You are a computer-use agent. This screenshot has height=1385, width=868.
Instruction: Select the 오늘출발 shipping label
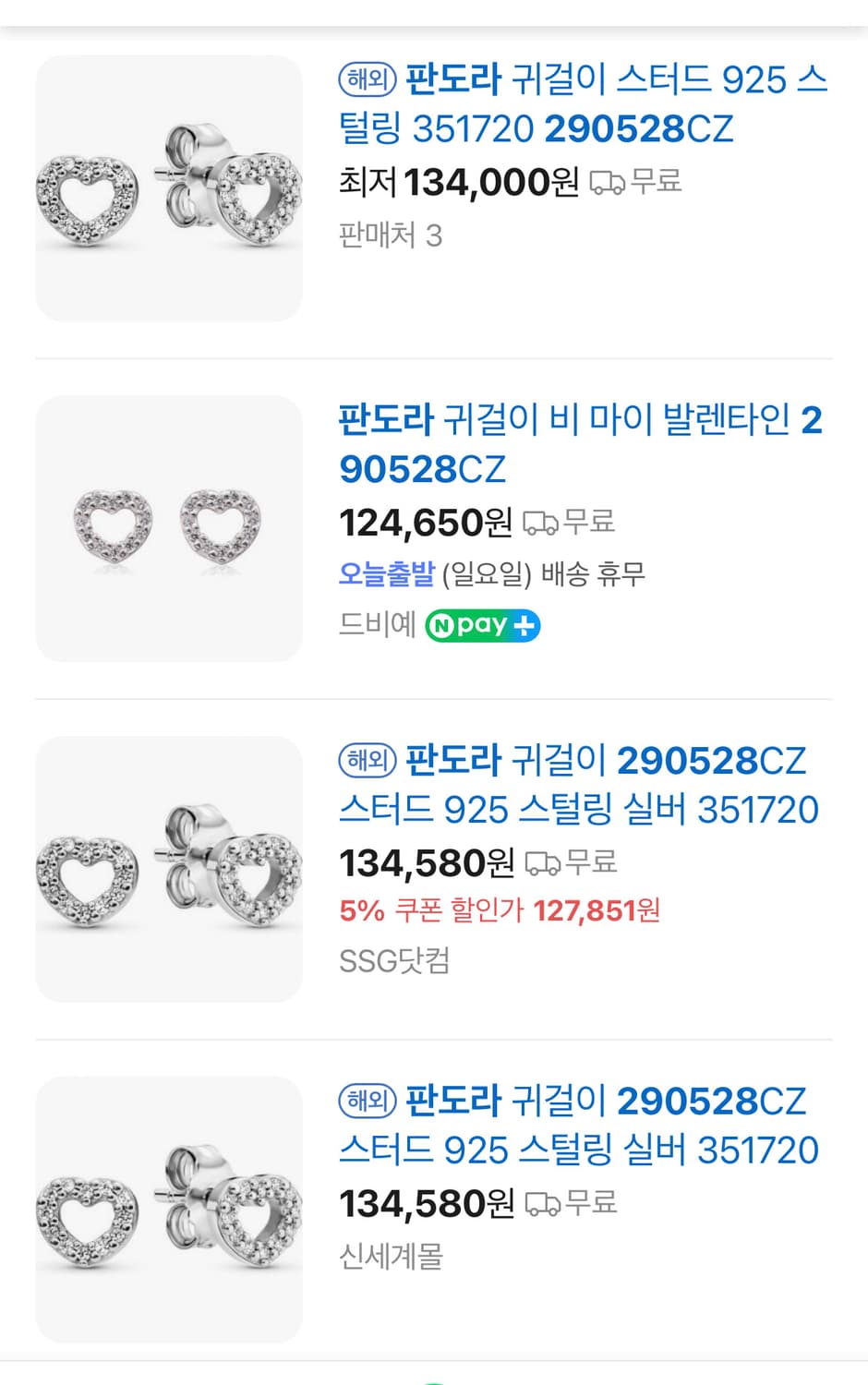pos(384,573)
